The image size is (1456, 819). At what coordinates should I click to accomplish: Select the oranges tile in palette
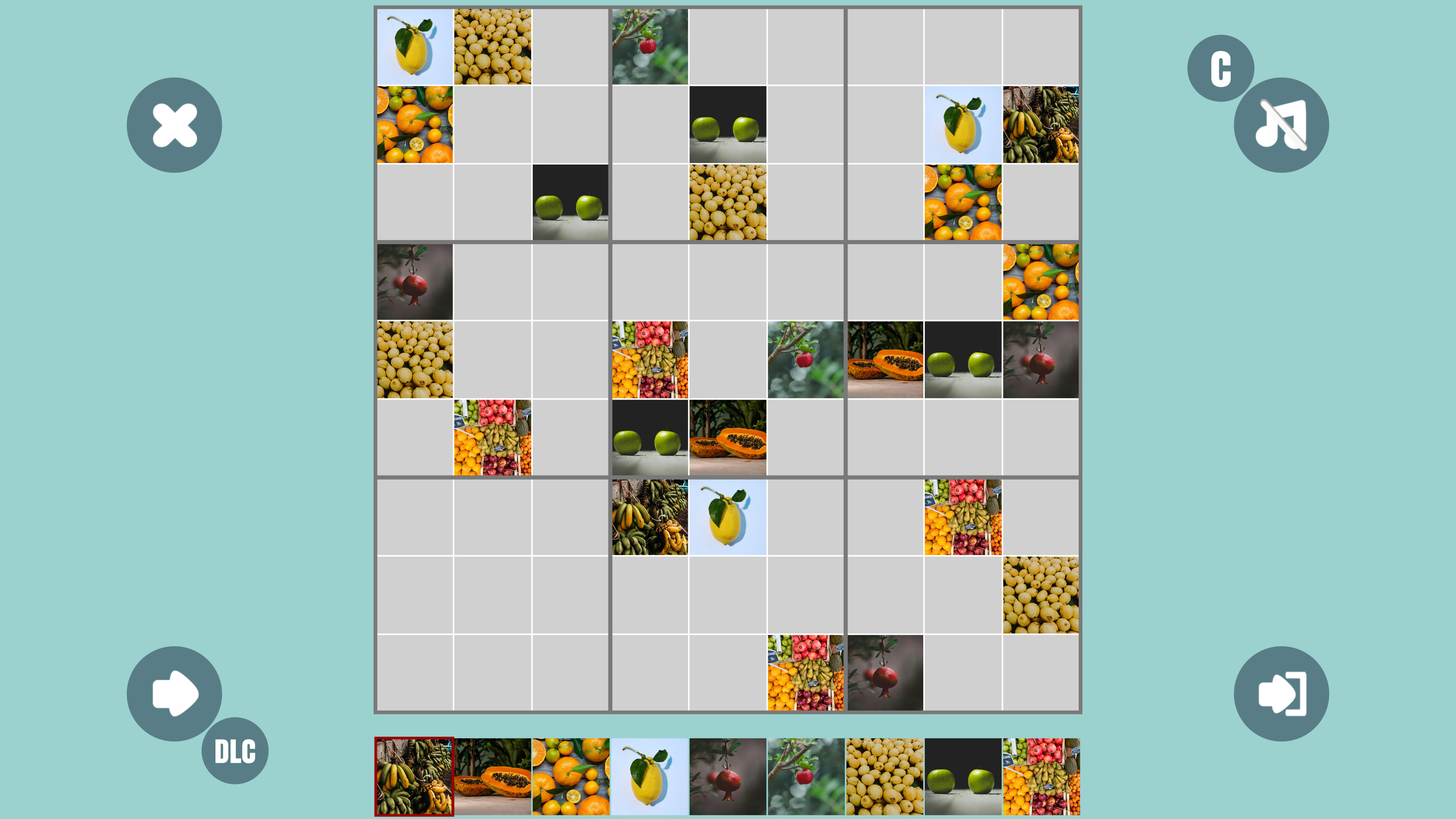click(571, 776)
